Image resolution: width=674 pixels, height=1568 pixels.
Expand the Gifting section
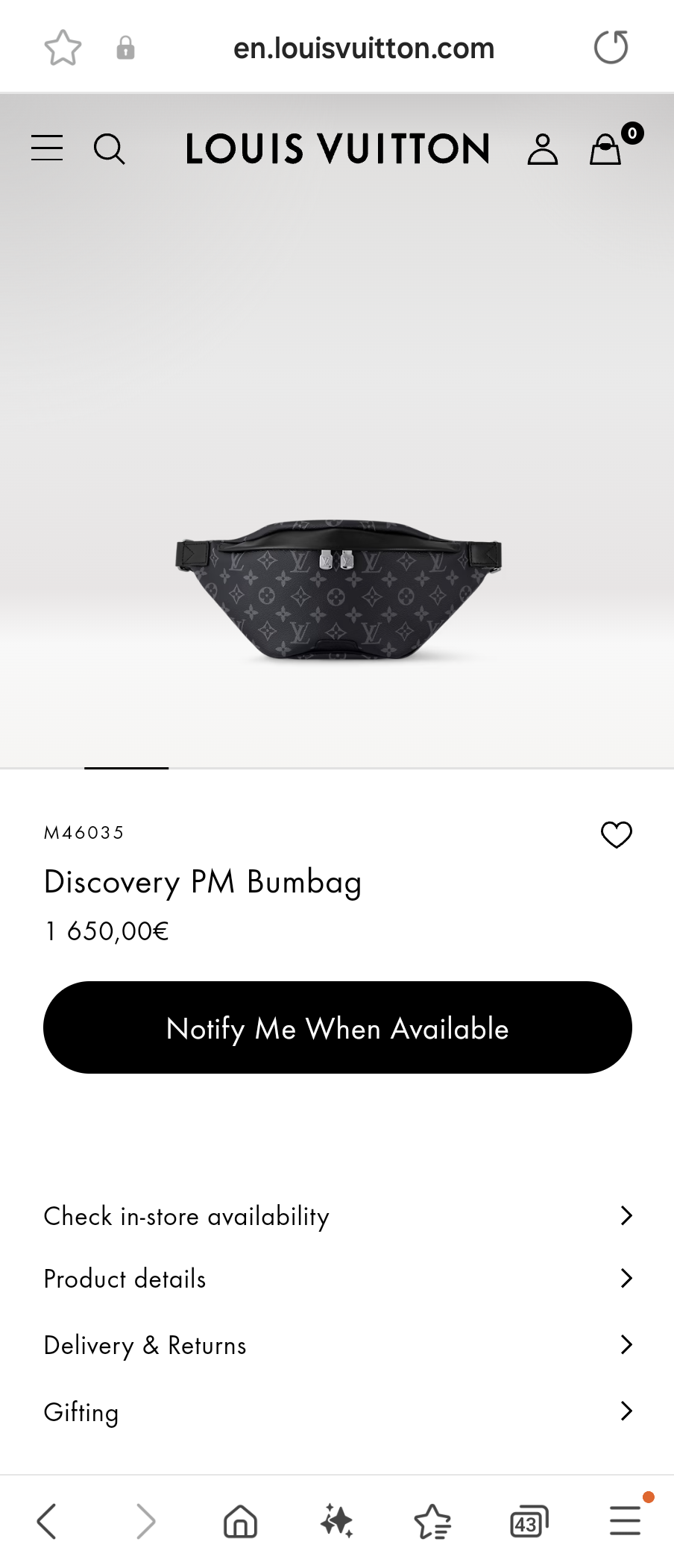(x=337, y=1411)
